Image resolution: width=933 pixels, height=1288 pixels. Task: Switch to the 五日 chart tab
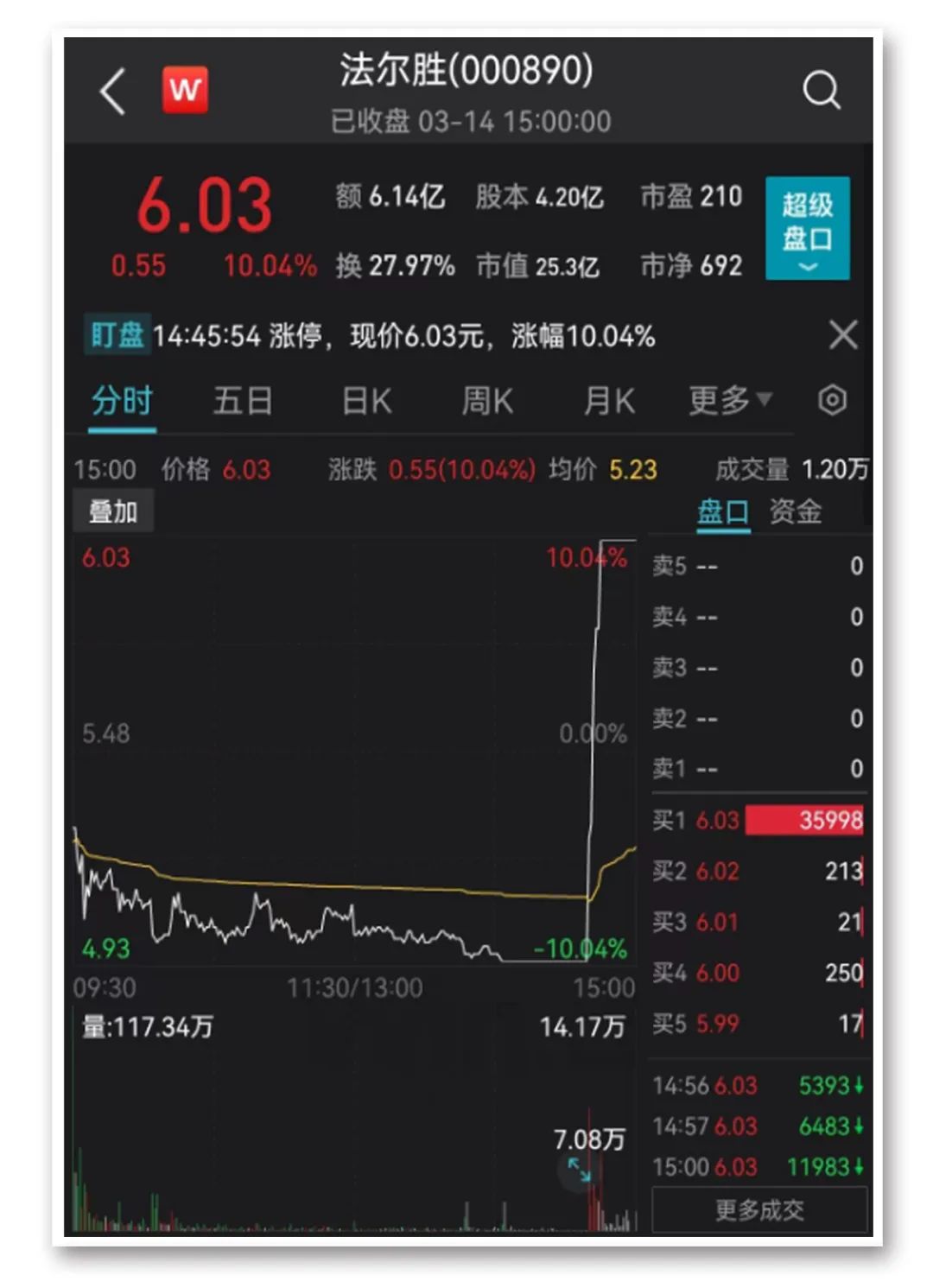pos(244,400)
